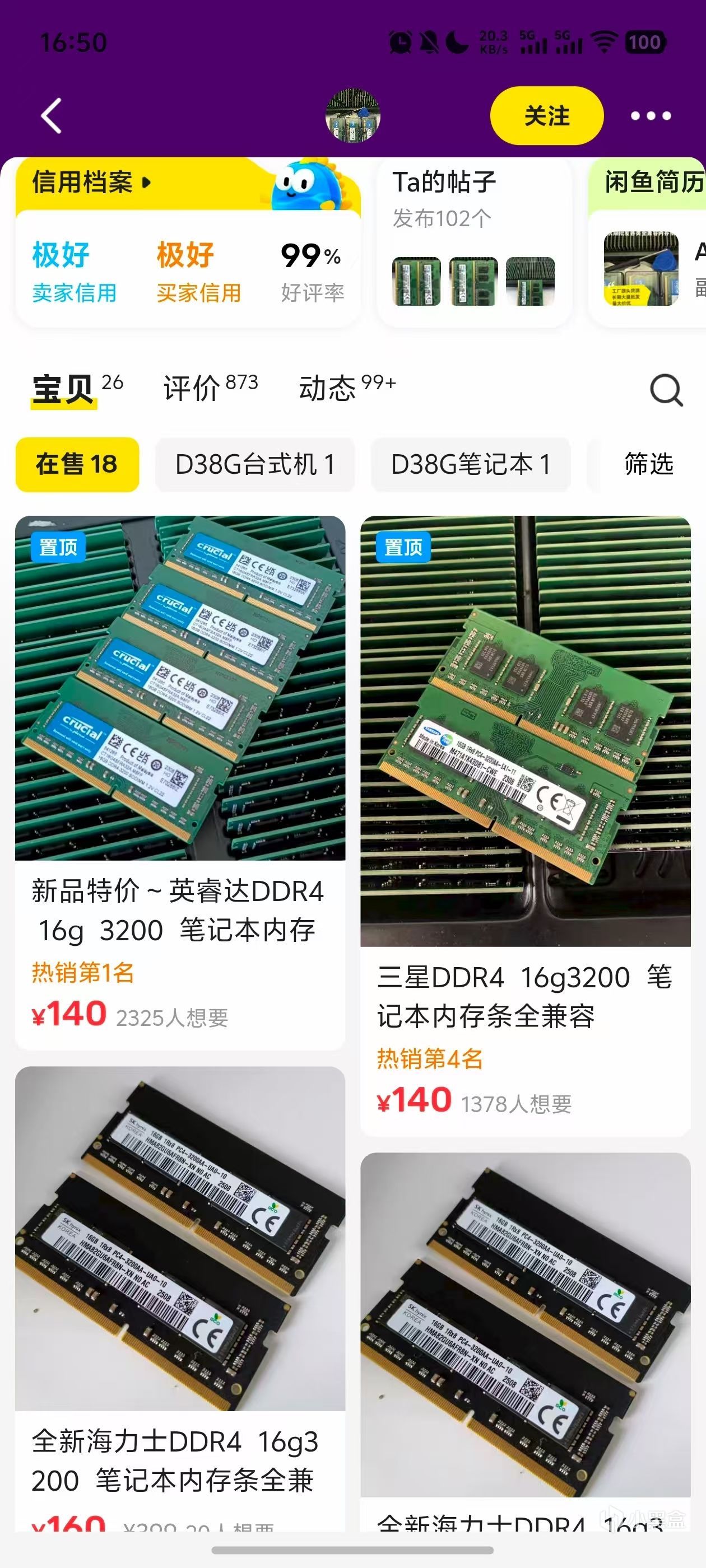Open the 英睿达DDR4 16g listing
Viewport: 706px width, 1568px height.
pos(180,779)
